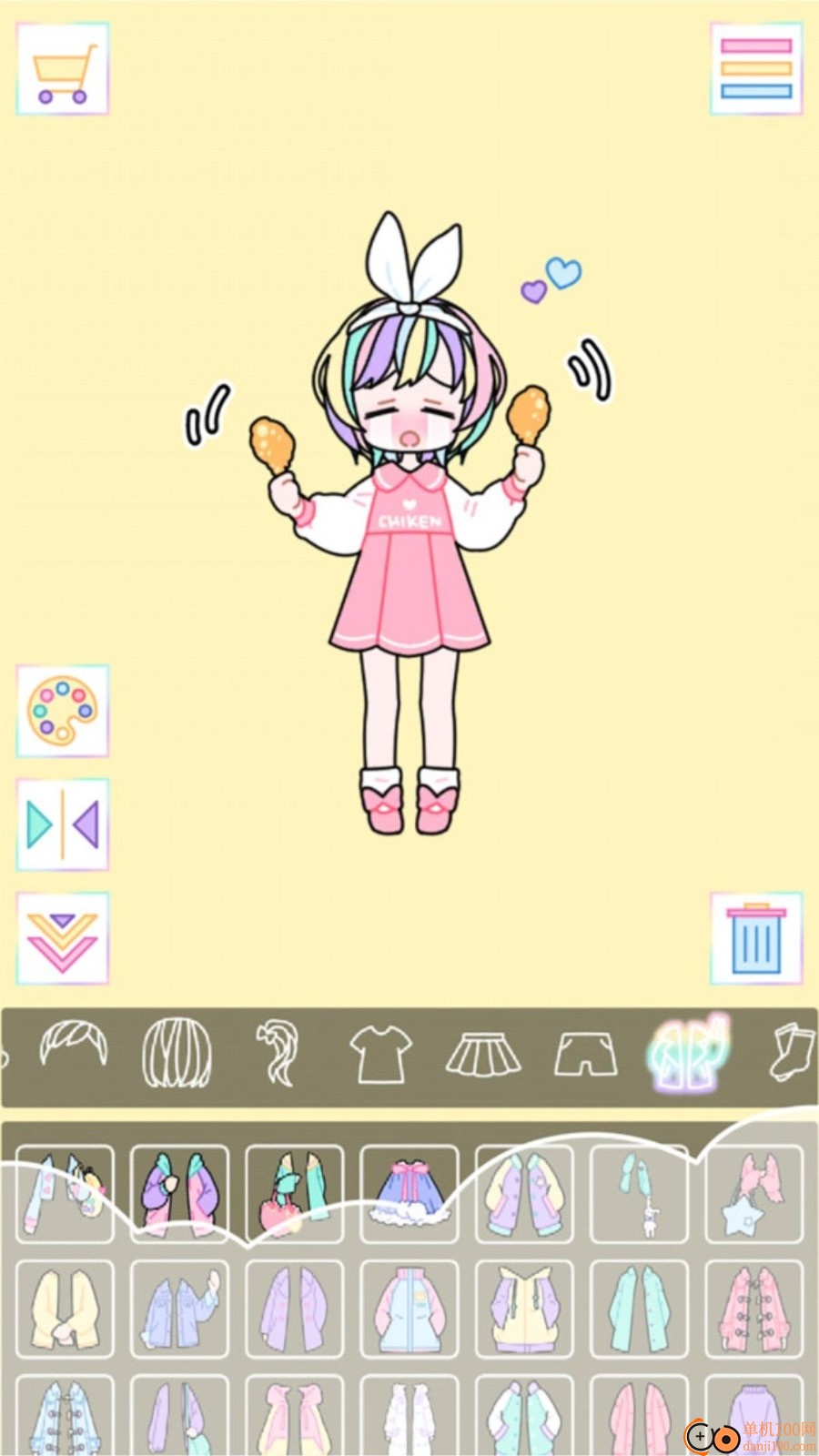This screenshot has height=1456, width=819.
Task: Choose the blue cape with pink bow
Action: [x=409, y=1193]
